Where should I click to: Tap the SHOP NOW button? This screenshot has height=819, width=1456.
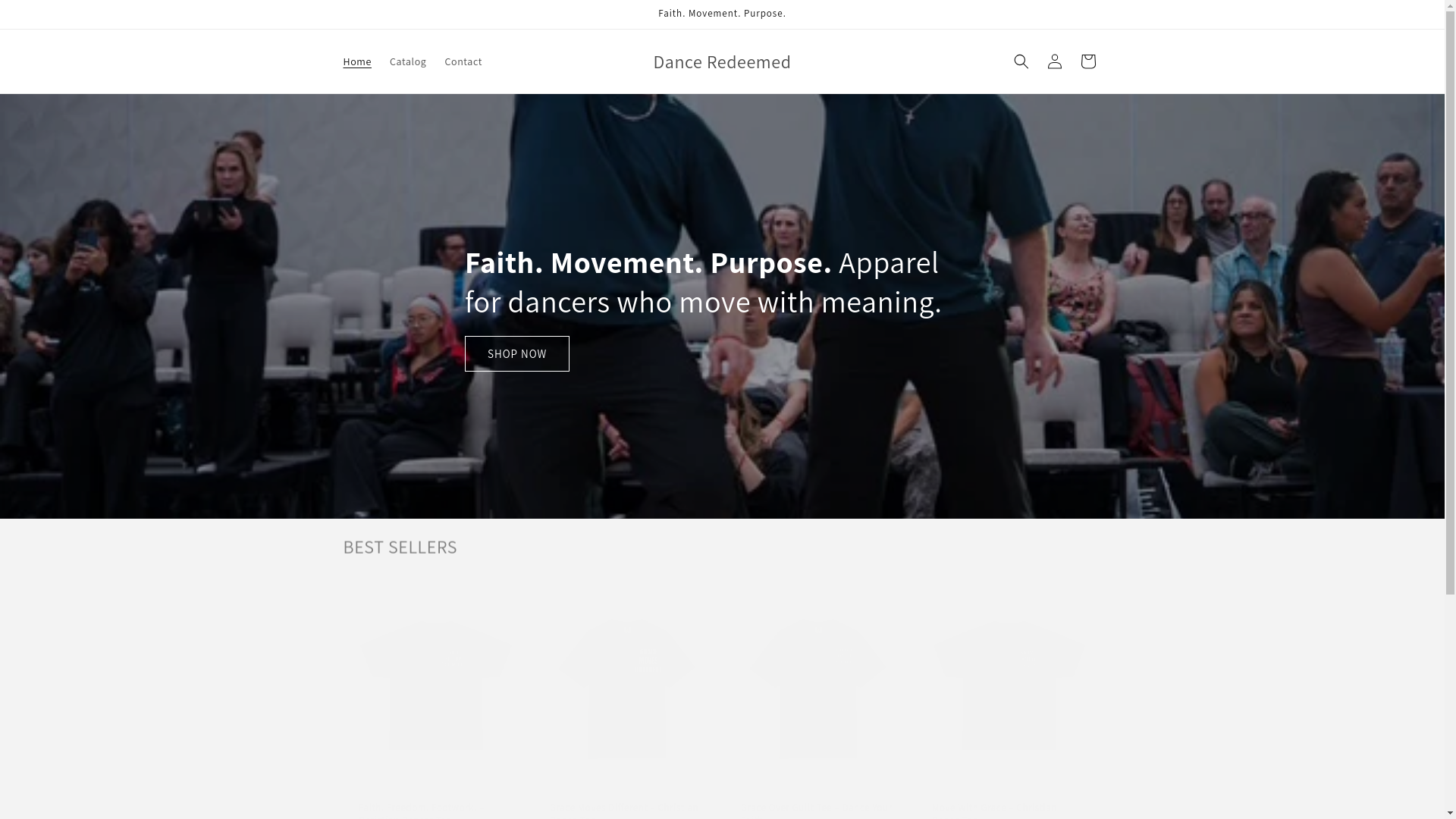516,353
